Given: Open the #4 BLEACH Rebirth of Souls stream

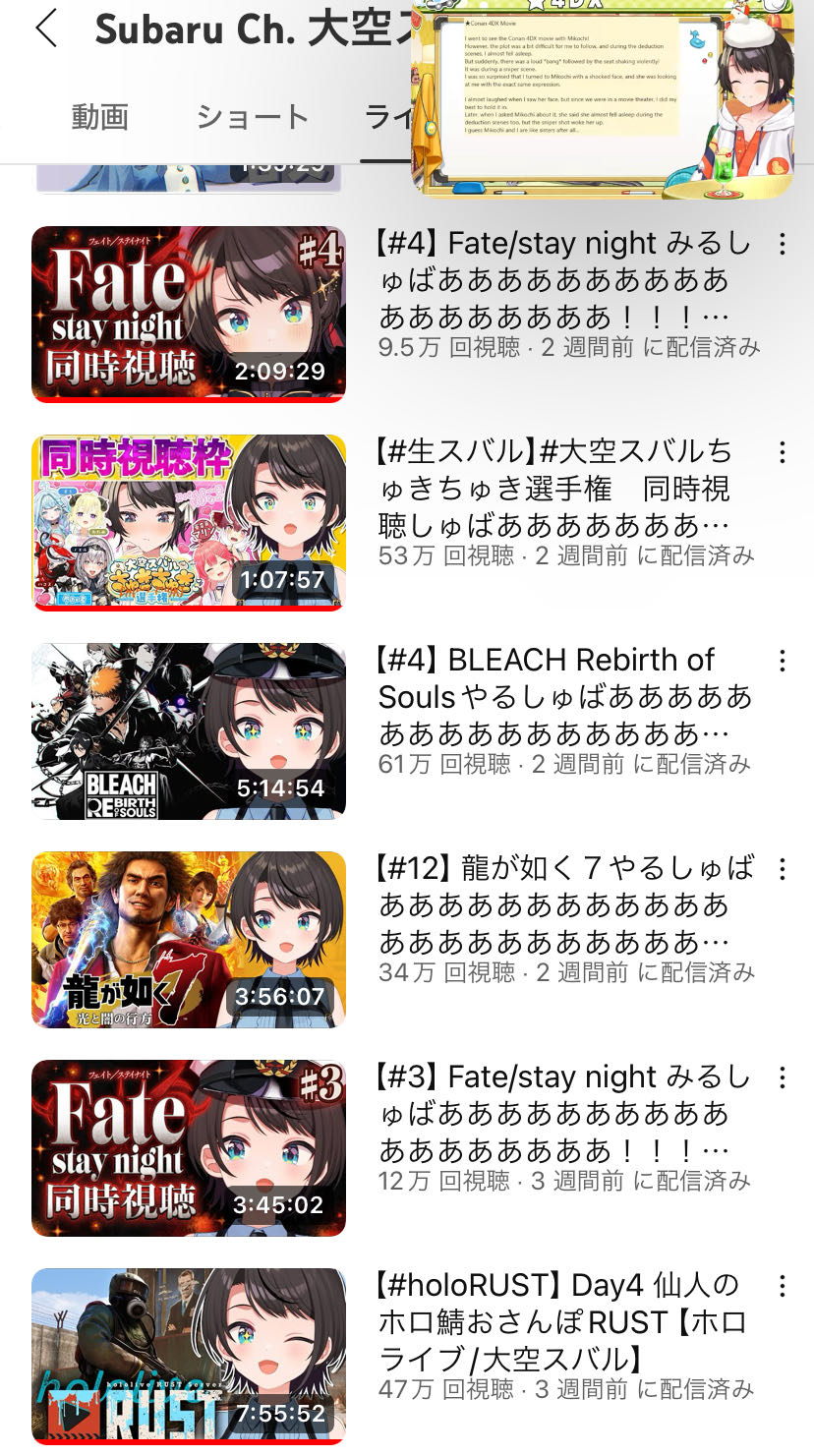Looking at the screenshot, I should click(189, 731).
